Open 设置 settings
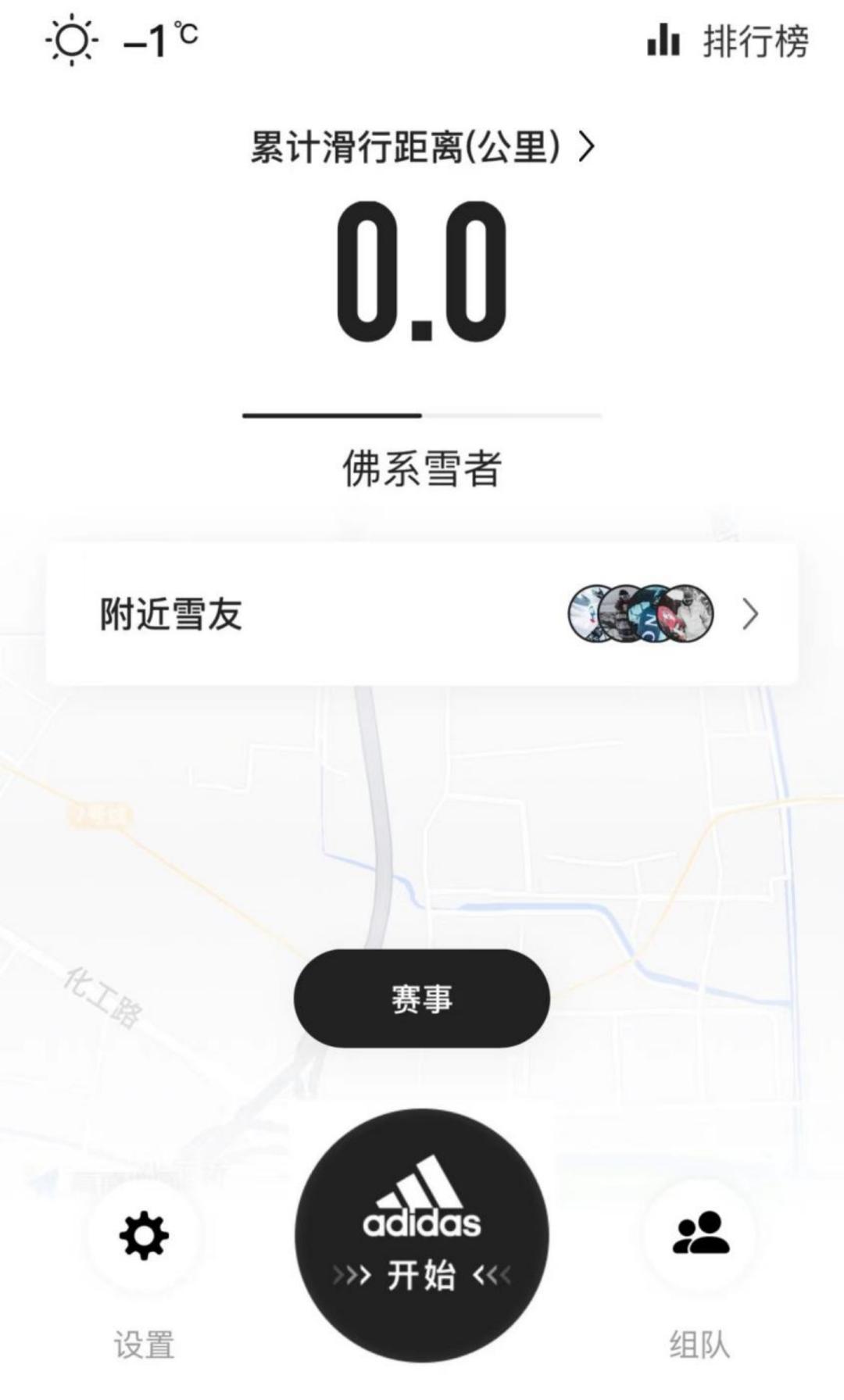The width and height of the screenshot is (844, 1400). pyautogui.click(x=144, y=1237)
